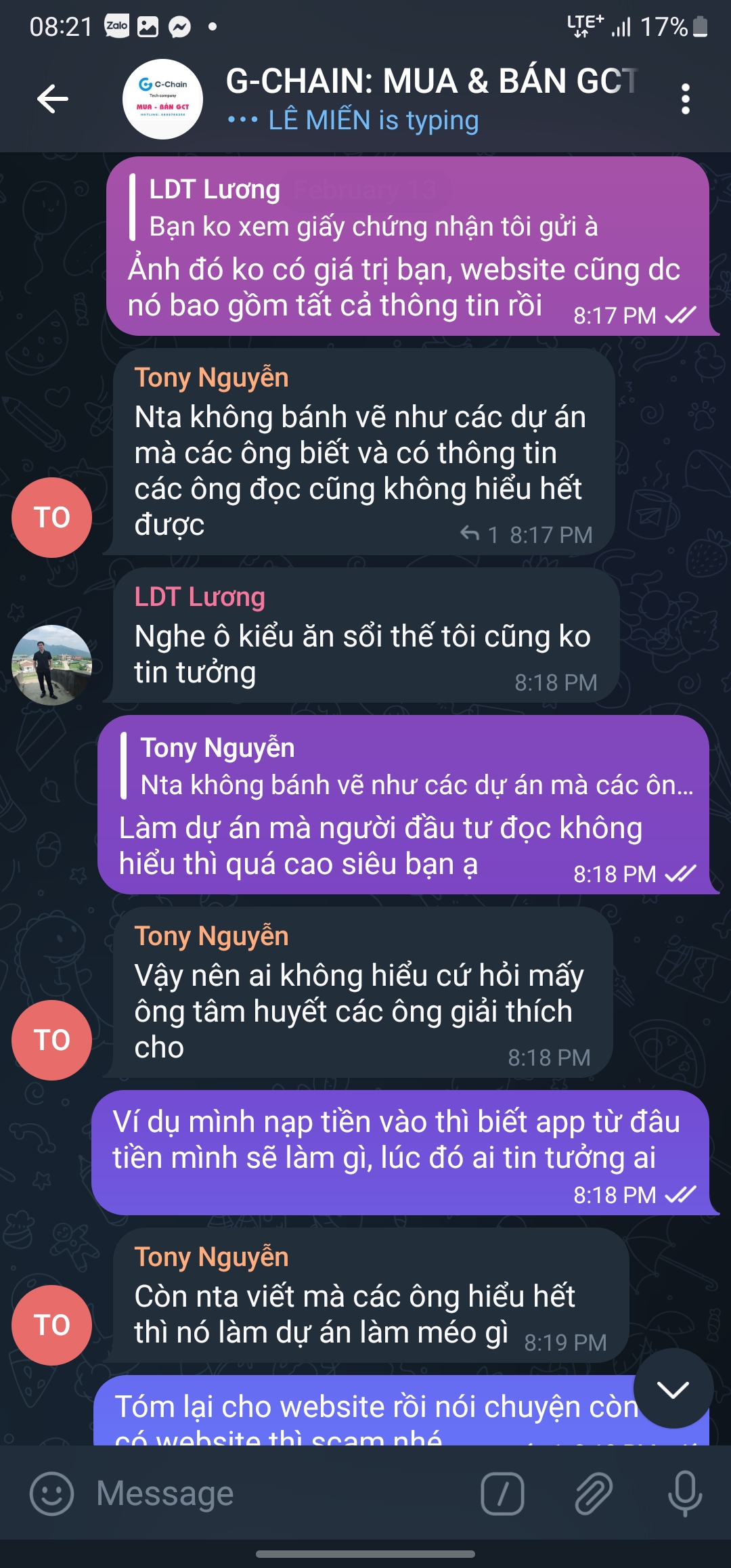Open the emoji picker
The image size is (731, 1568).
[51, 1494]
